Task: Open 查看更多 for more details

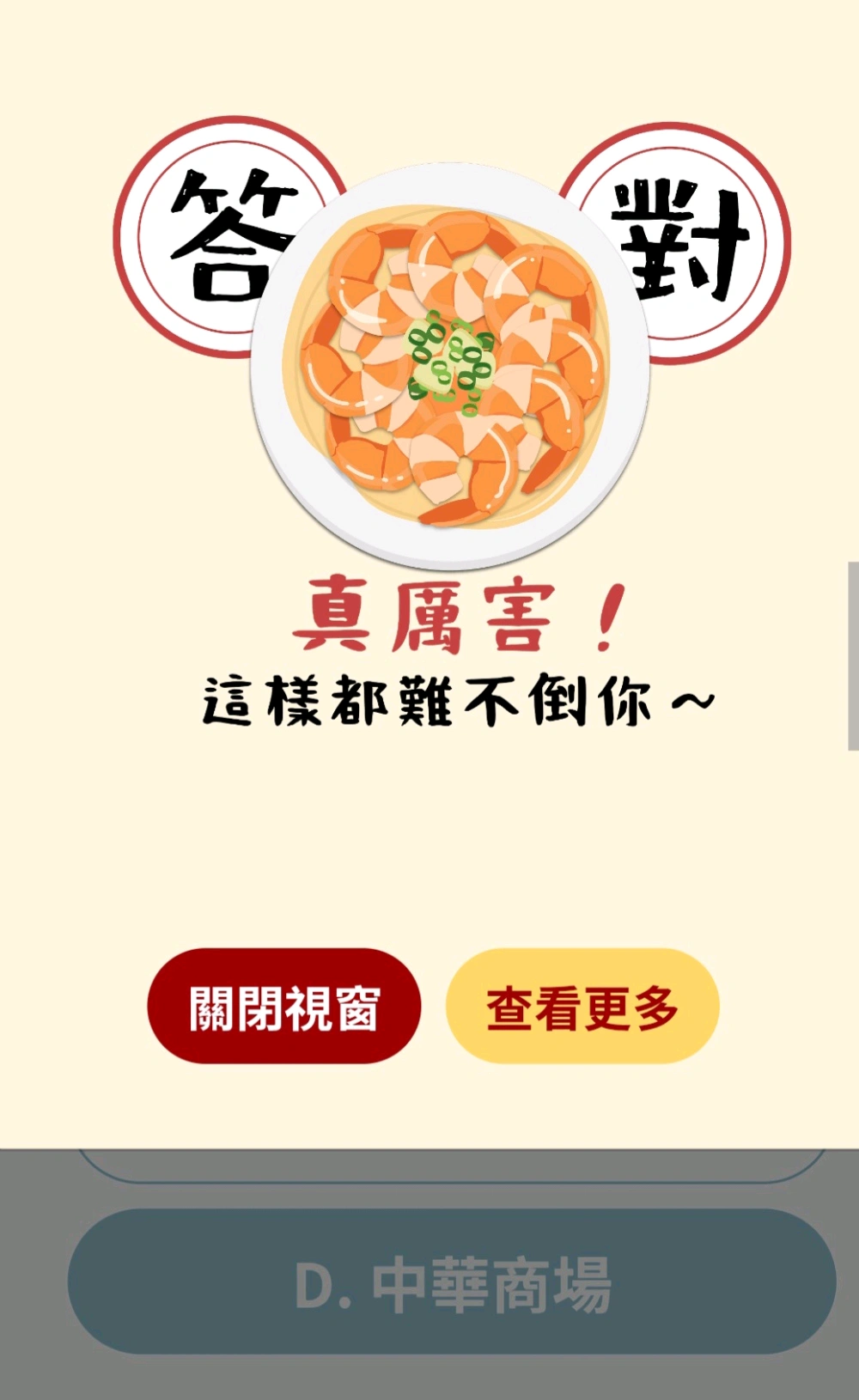Action: (582, 1006)
